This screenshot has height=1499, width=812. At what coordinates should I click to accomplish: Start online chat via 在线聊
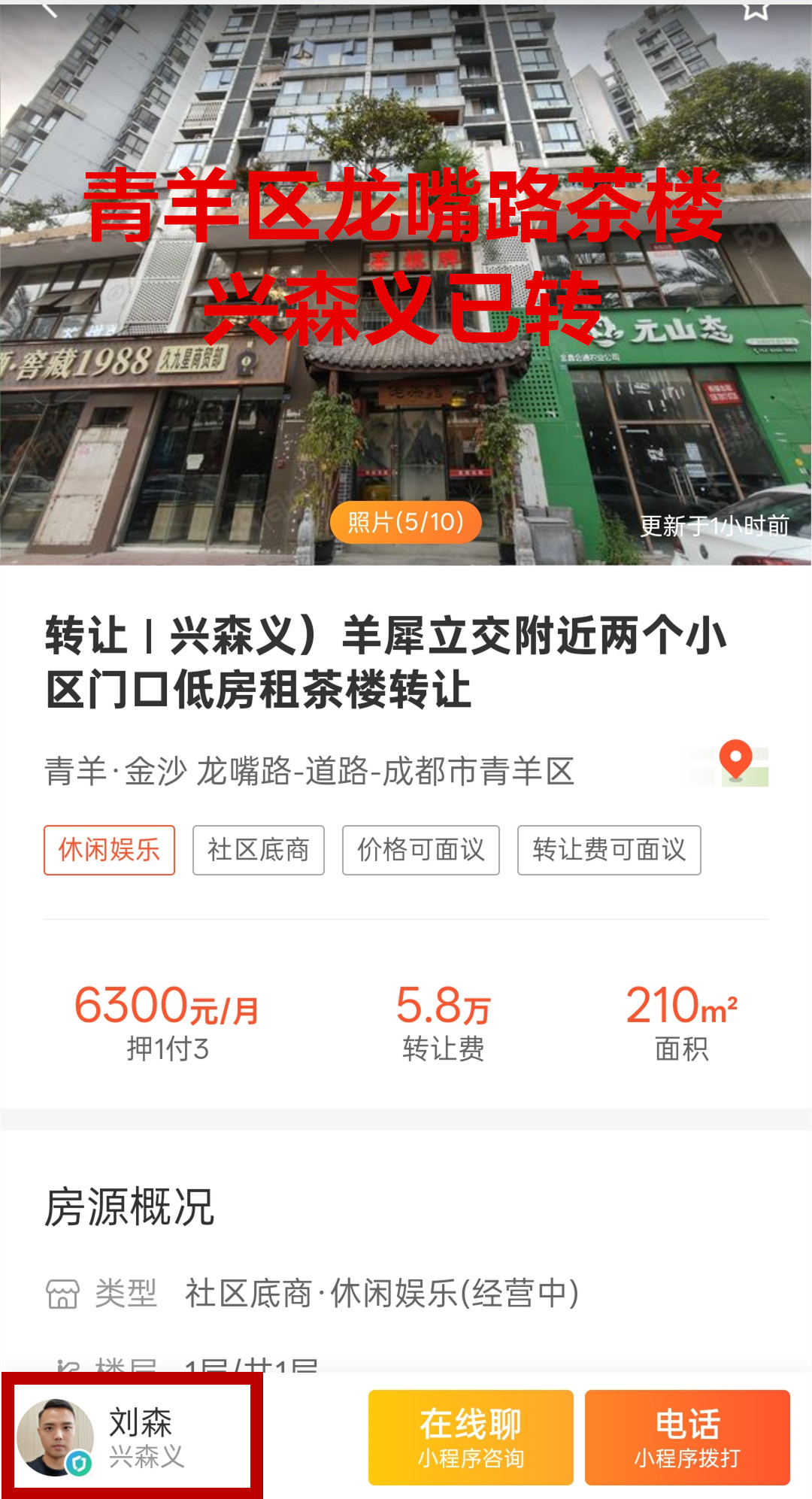click(471, 1437)
